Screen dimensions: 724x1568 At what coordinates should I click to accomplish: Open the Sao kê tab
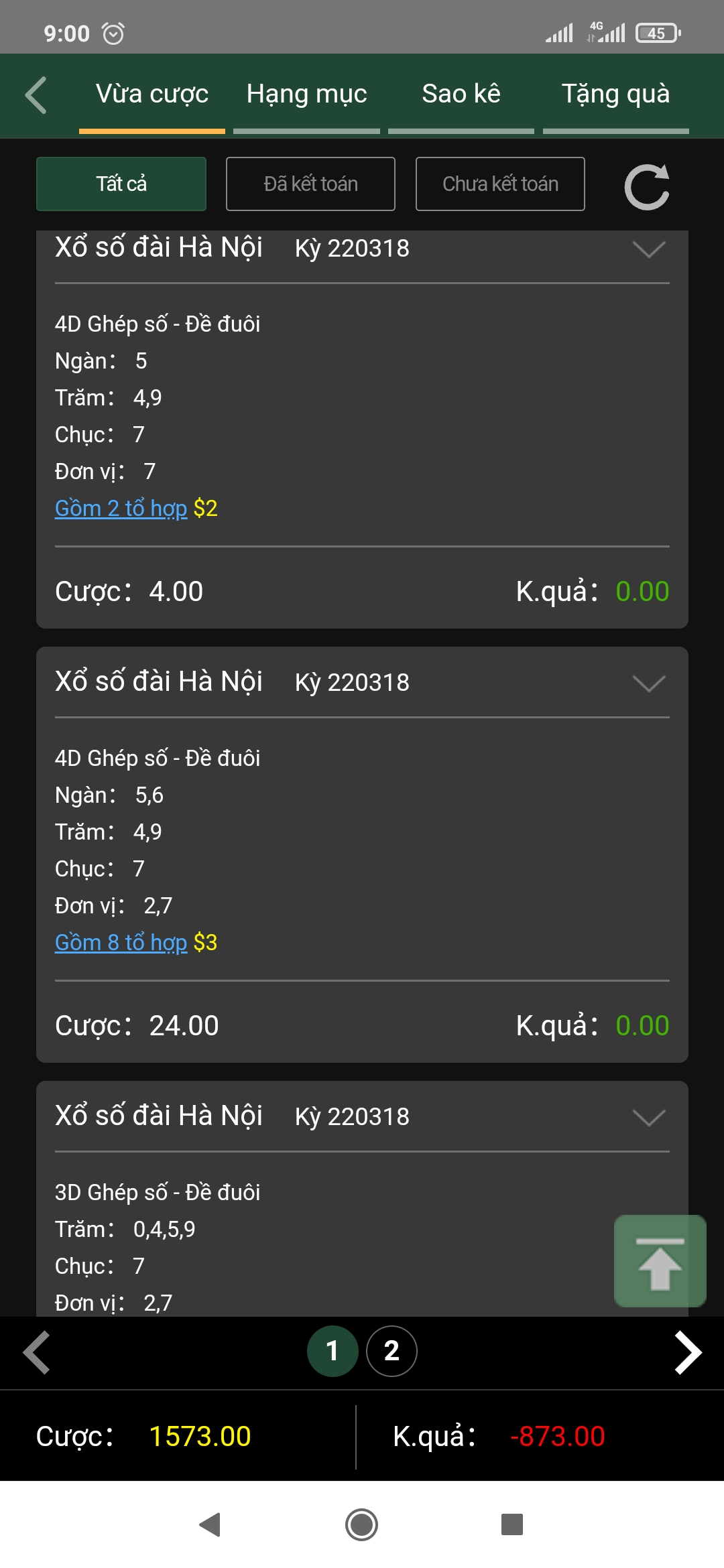(x=461, y=94)
